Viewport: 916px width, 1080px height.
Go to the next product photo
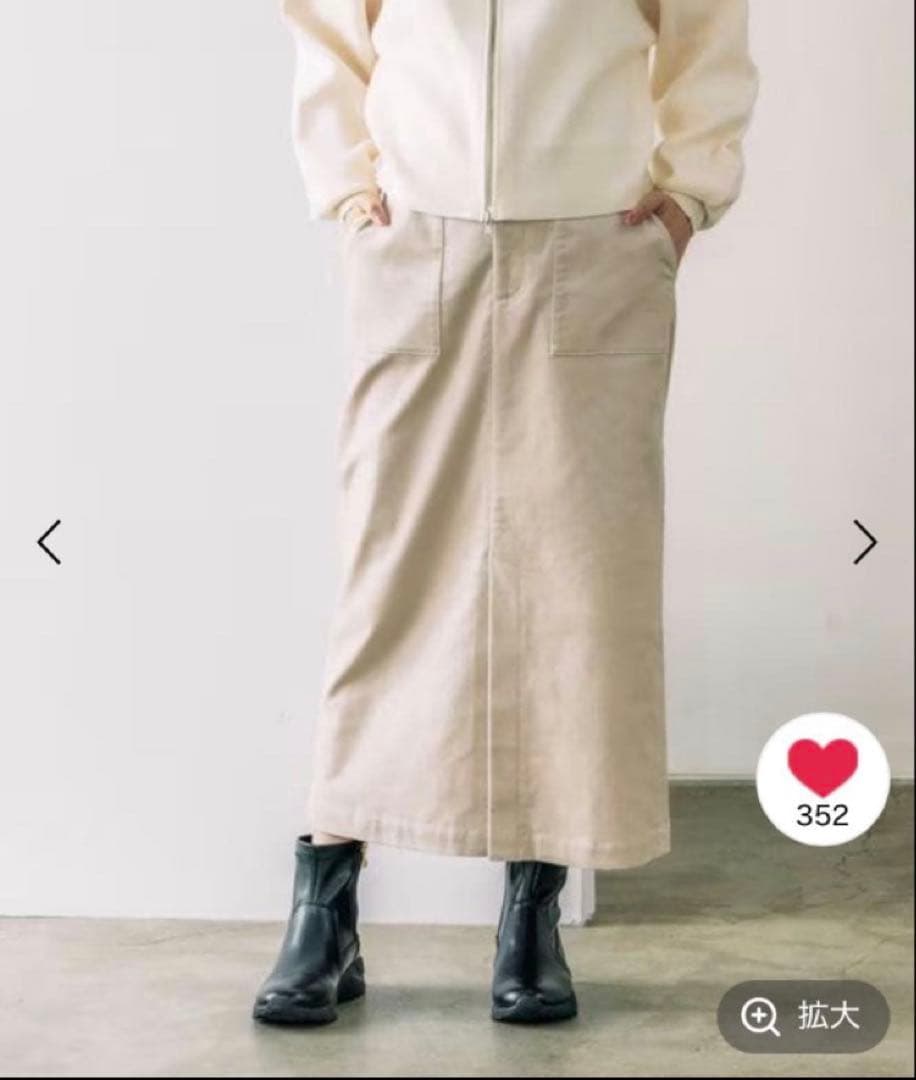[865, 543]
